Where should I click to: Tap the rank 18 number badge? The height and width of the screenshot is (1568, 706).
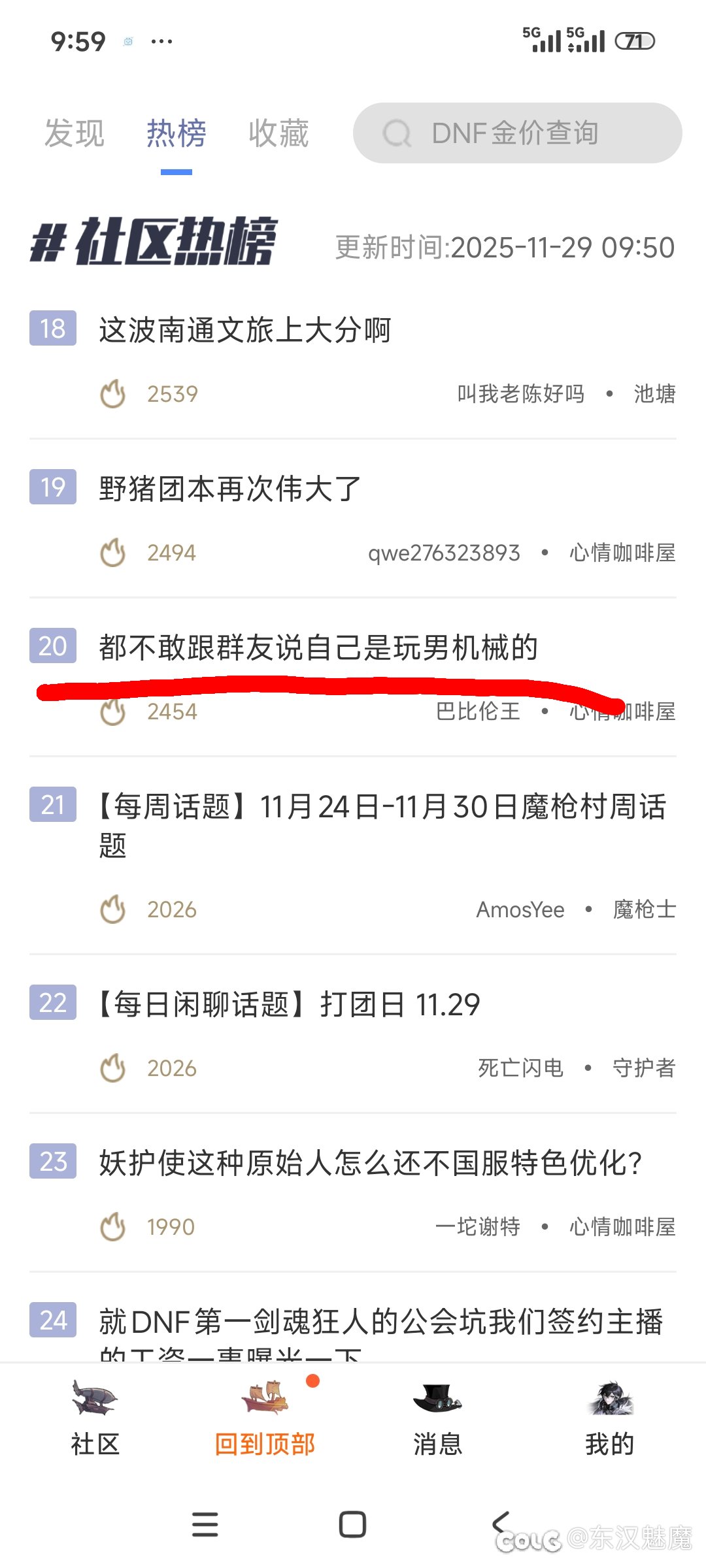point(52,330)
